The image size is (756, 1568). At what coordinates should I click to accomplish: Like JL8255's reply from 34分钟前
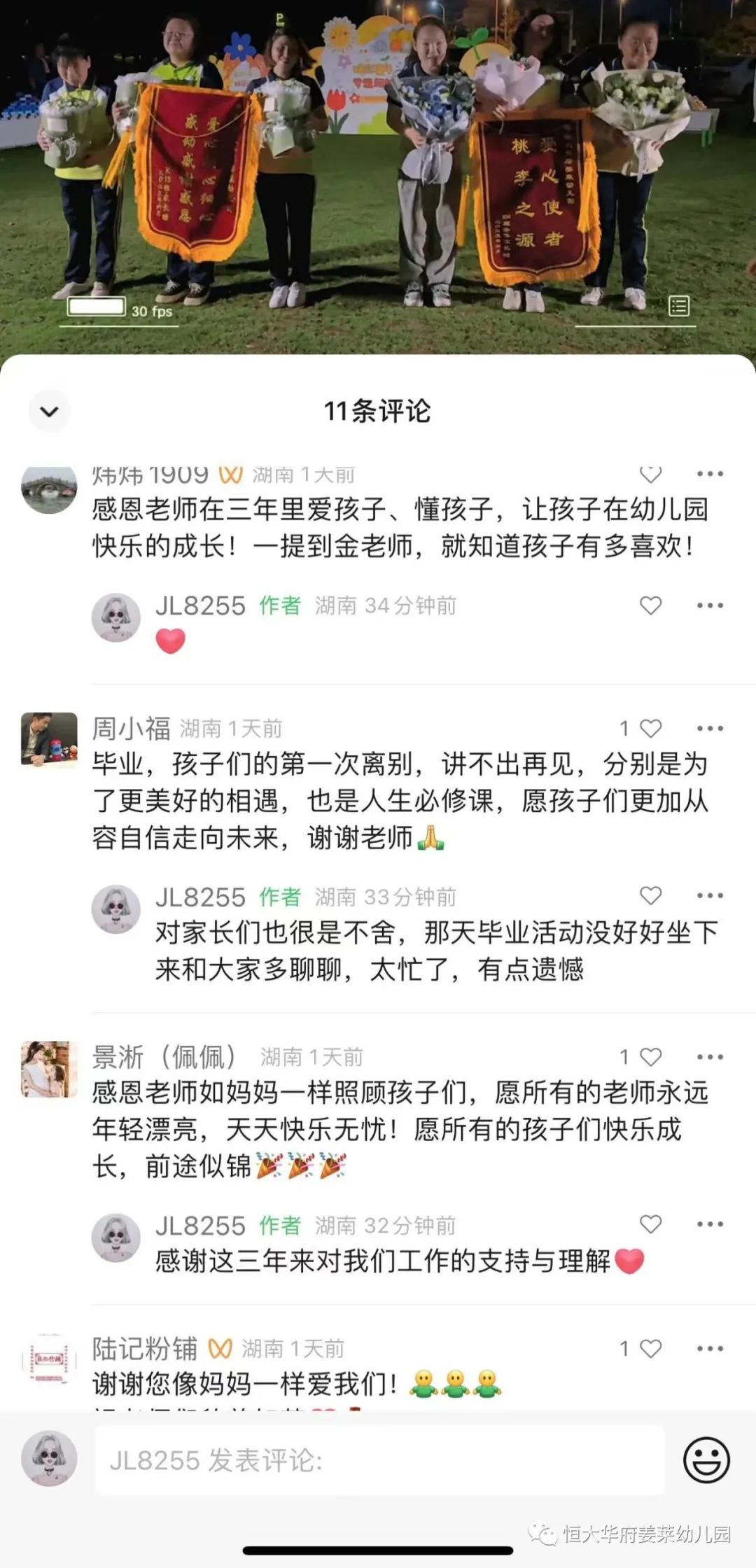click(650, 605)
